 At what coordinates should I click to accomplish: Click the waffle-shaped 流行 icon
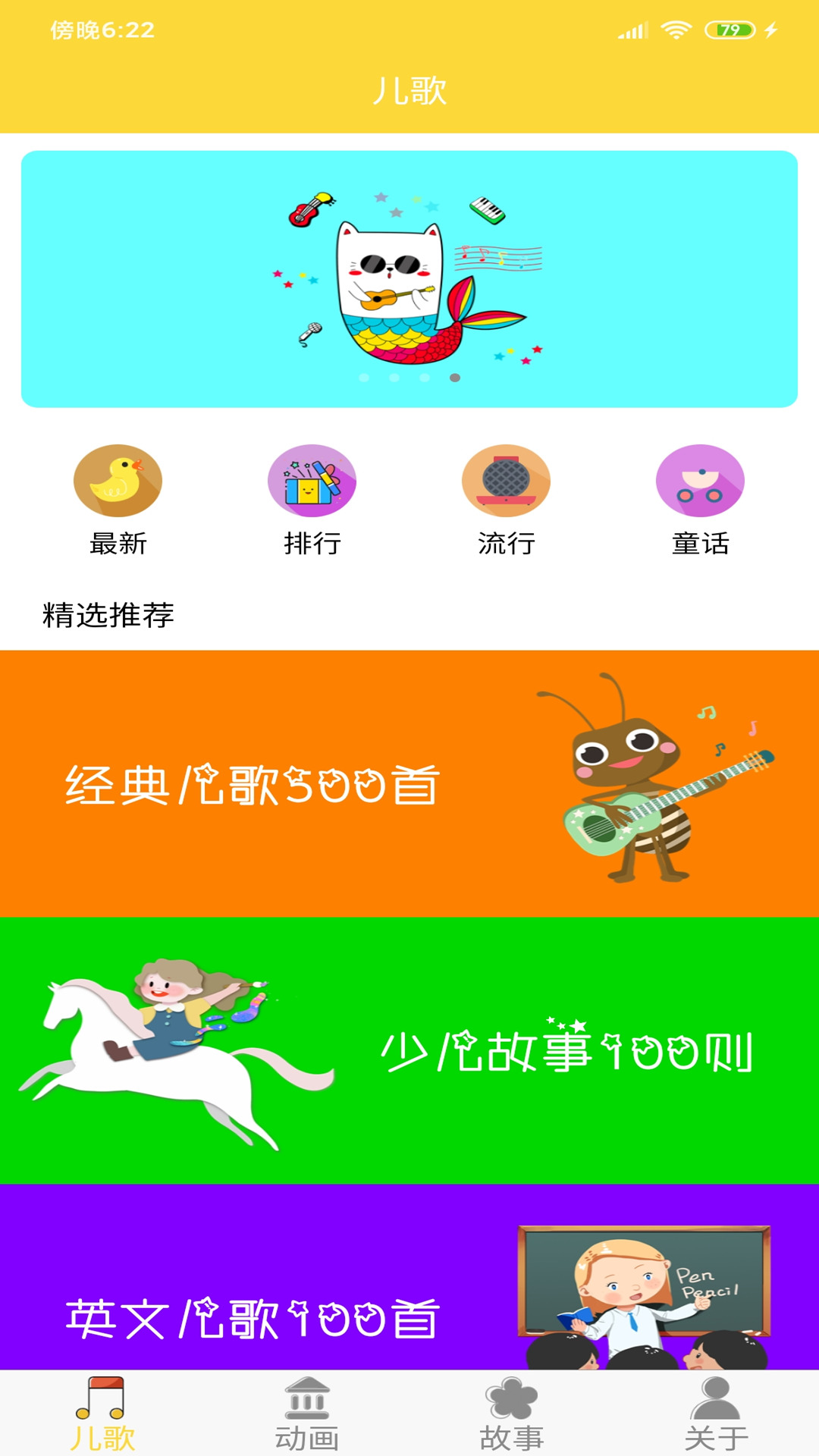coord(505,481)
